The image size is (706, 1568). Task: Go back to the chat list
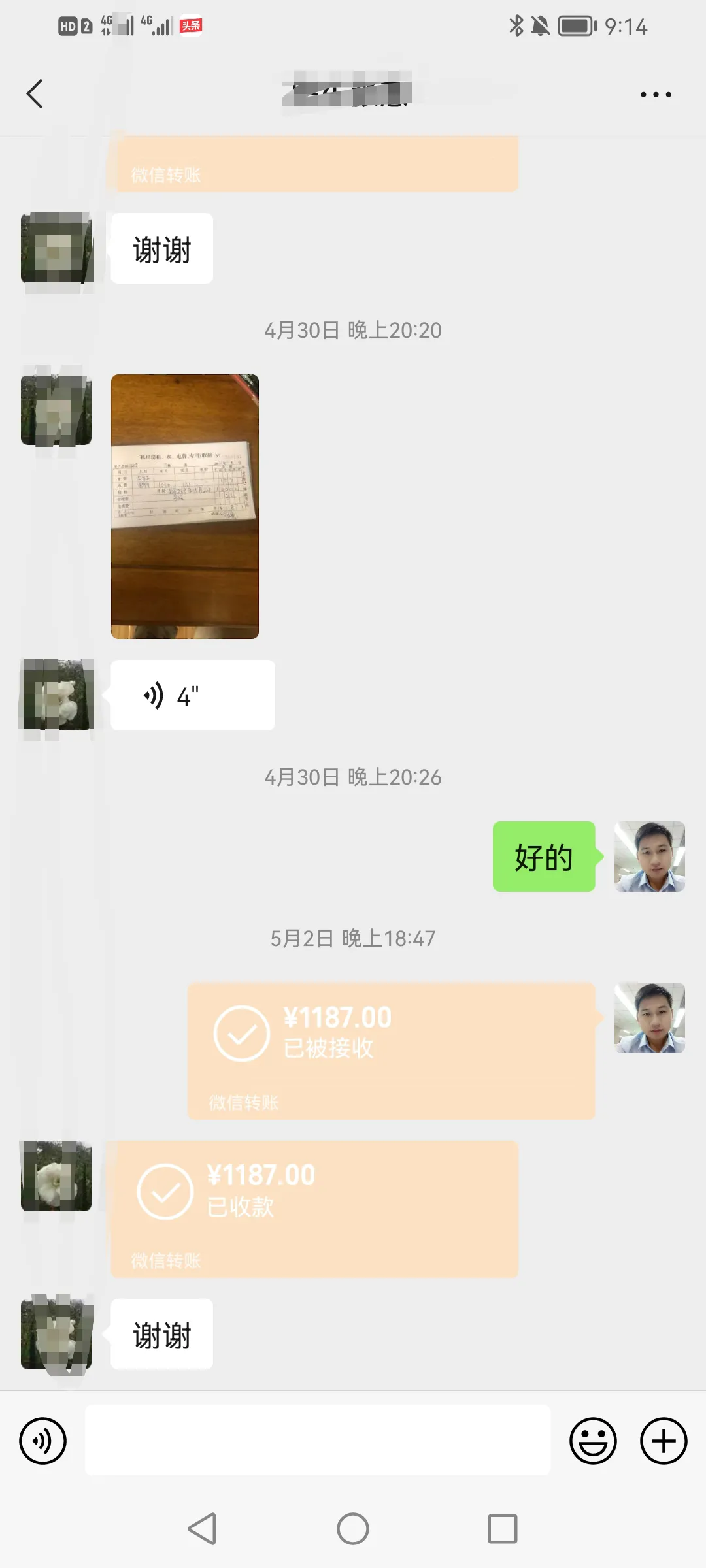[x=35, y=94]
